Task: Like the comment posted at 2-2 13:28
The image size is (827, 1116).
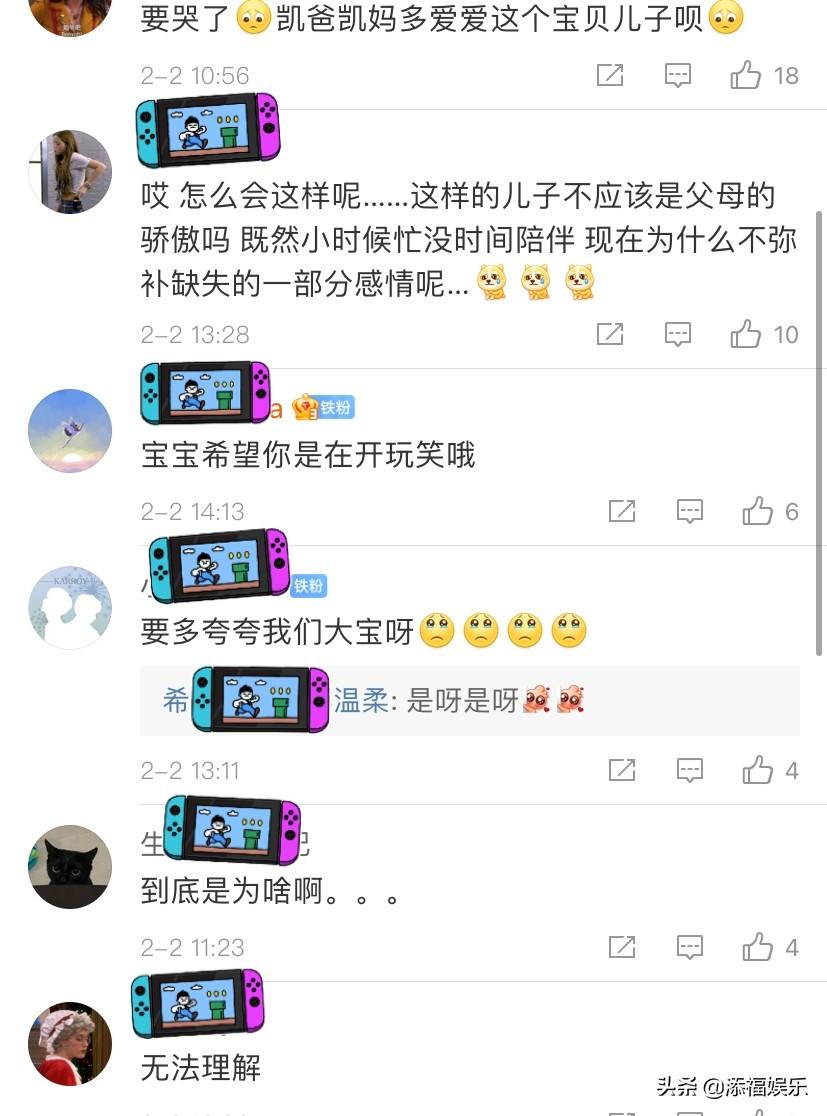Action: (x=747, y=334)
